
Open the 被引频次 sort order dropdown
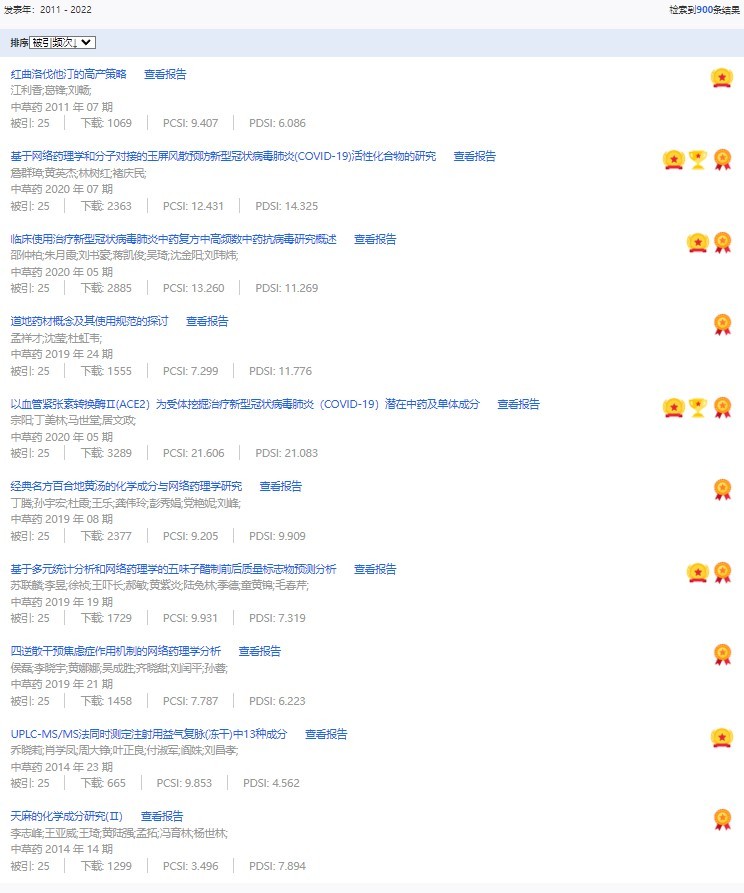click(62, 42)
